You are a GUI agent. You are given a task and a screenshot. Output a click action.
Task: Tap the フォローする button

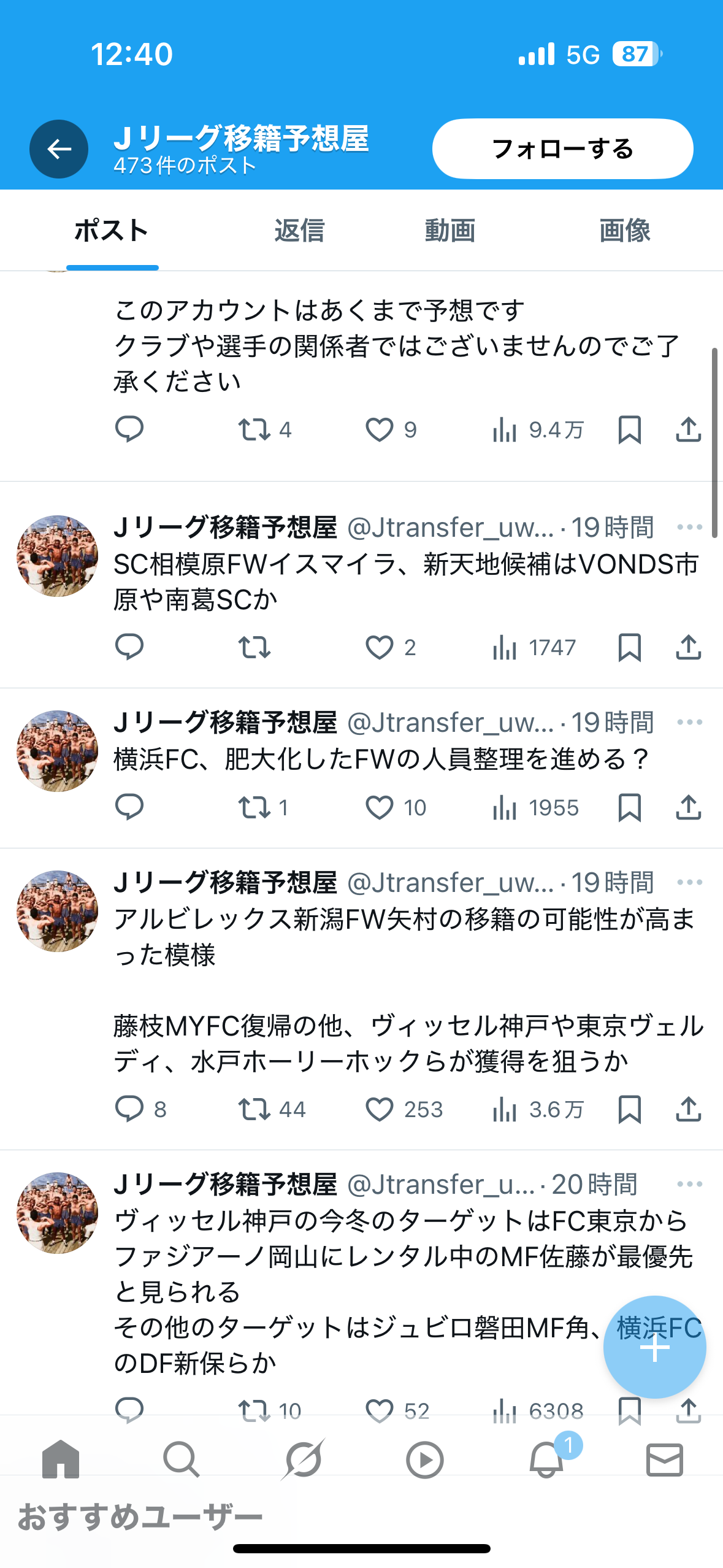pyautogui.click(x=562, y=149)
